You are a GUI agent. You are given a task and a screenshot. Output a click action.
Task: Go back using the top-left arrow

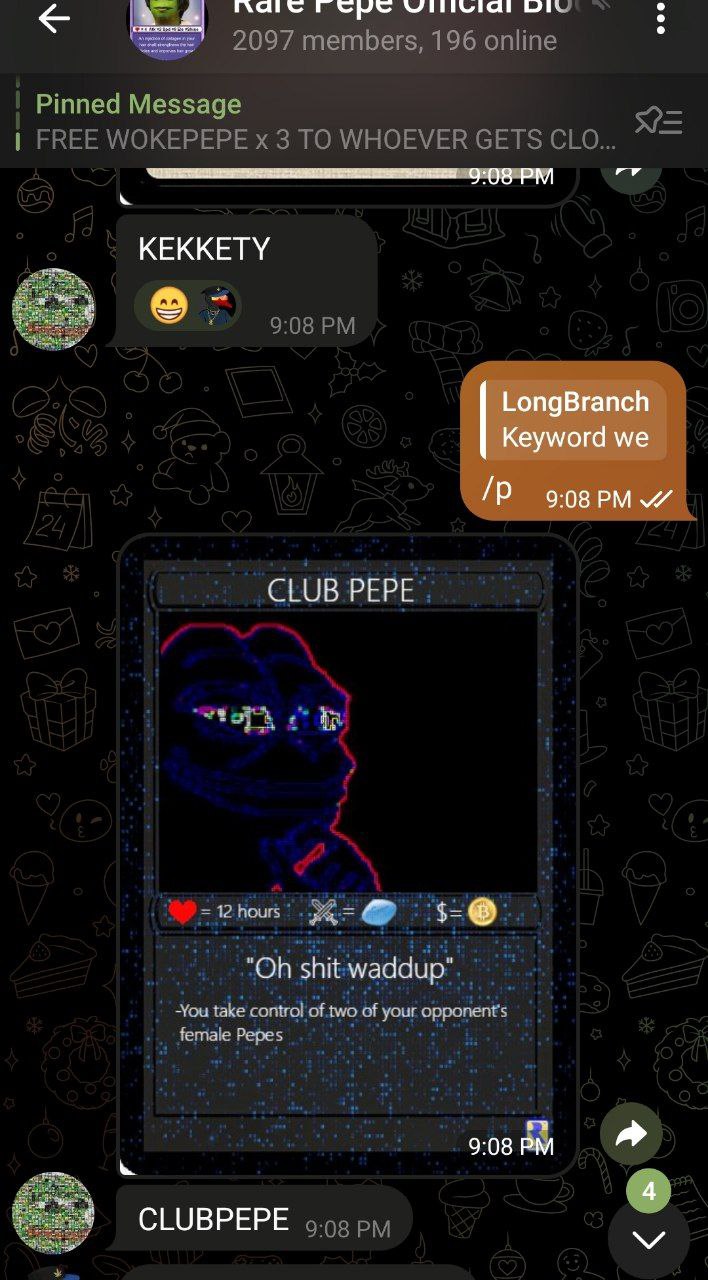[x=53, y=19]
